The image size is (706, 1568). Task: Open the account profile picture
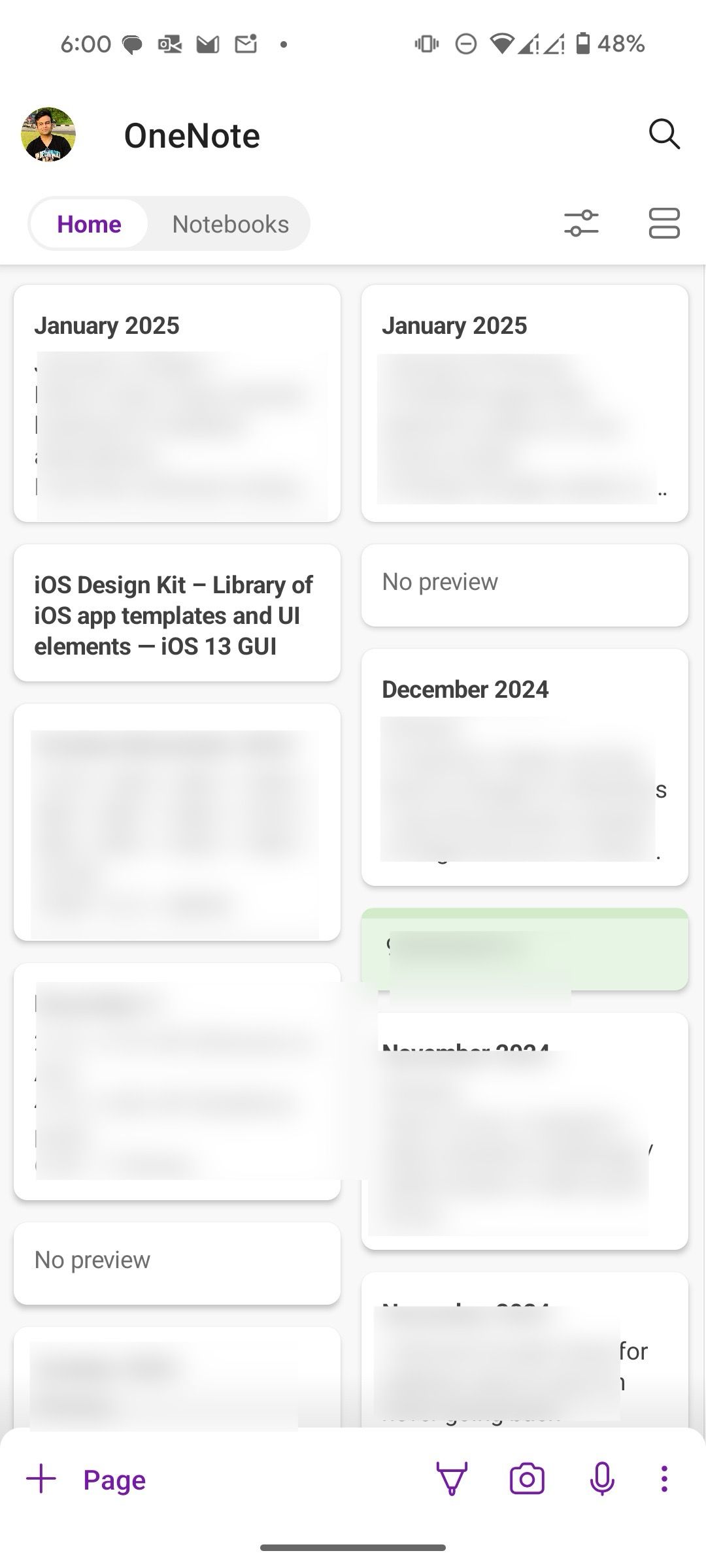48,135
